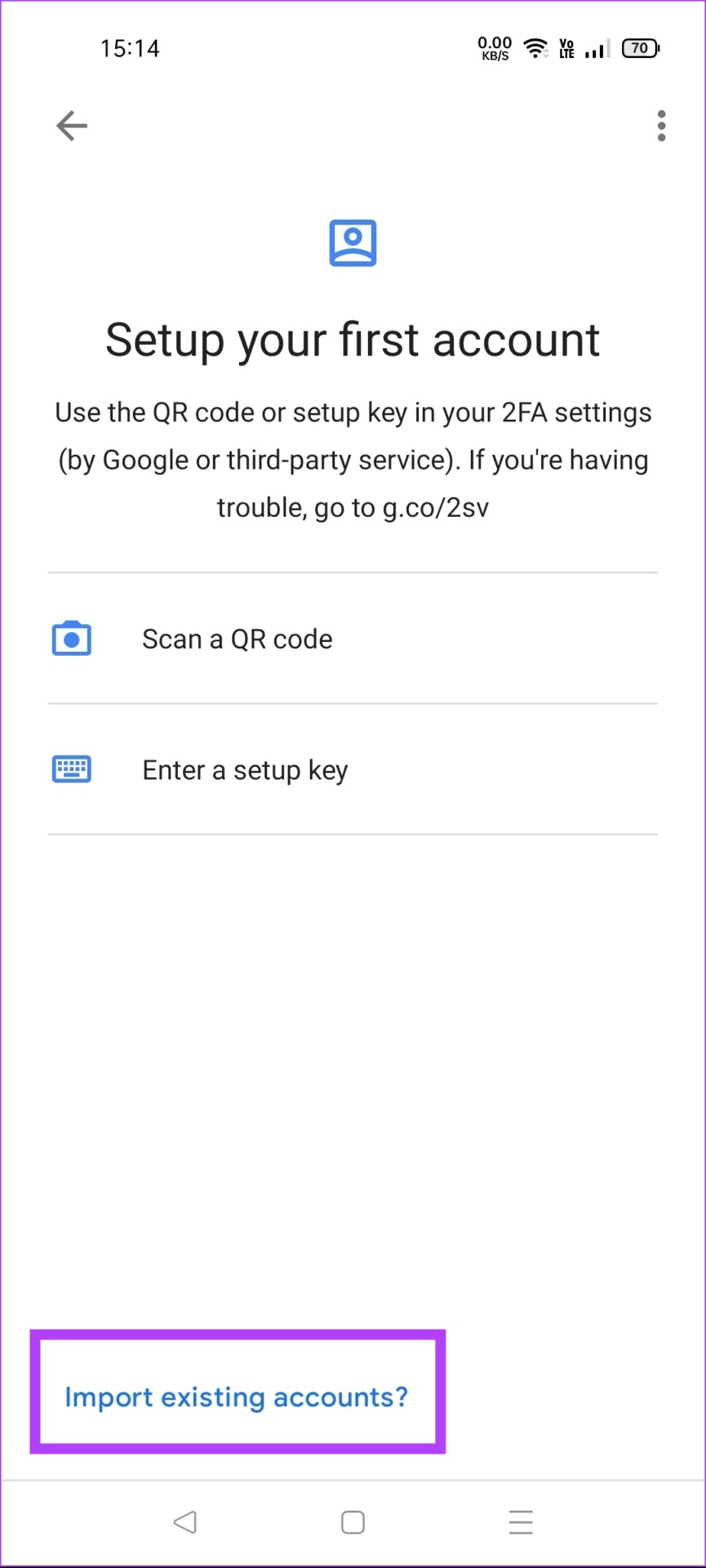Image resolution: width=706 pixels, height=1568 pixels.
Task: Tap Import existing accounts link
Action: coord(237,1397)
